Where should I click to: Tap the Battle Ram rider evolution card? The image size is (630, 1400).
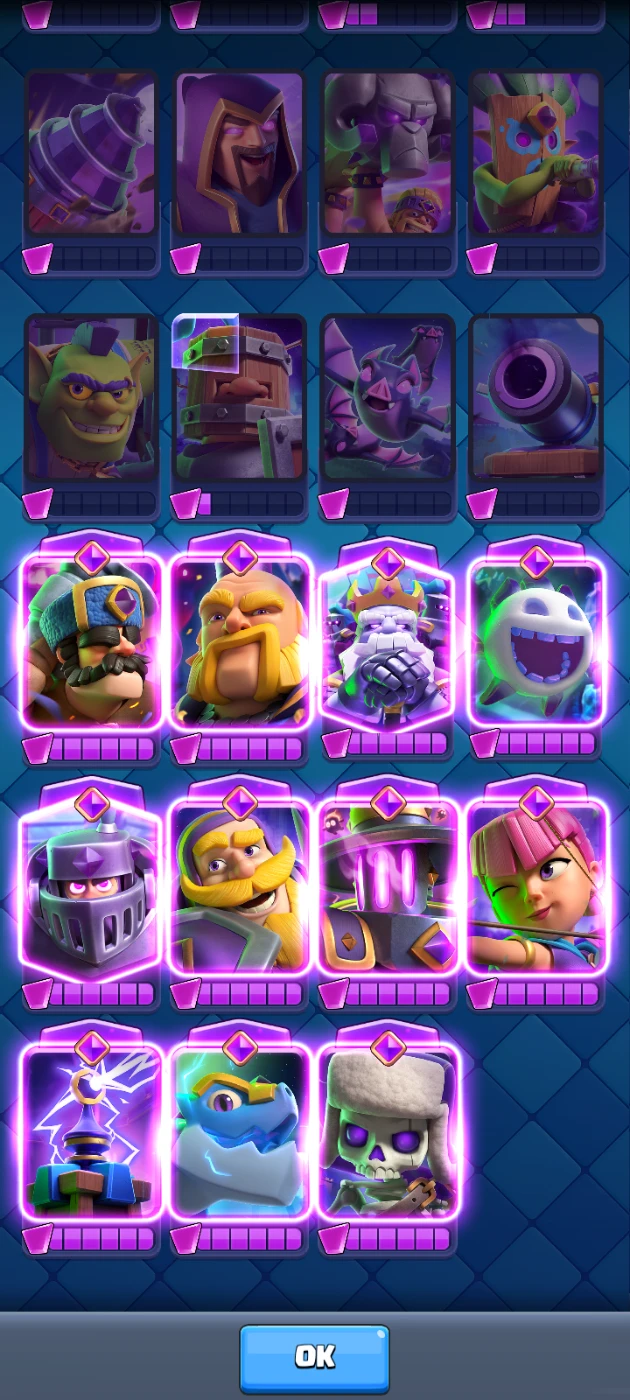tap(240, 886)
